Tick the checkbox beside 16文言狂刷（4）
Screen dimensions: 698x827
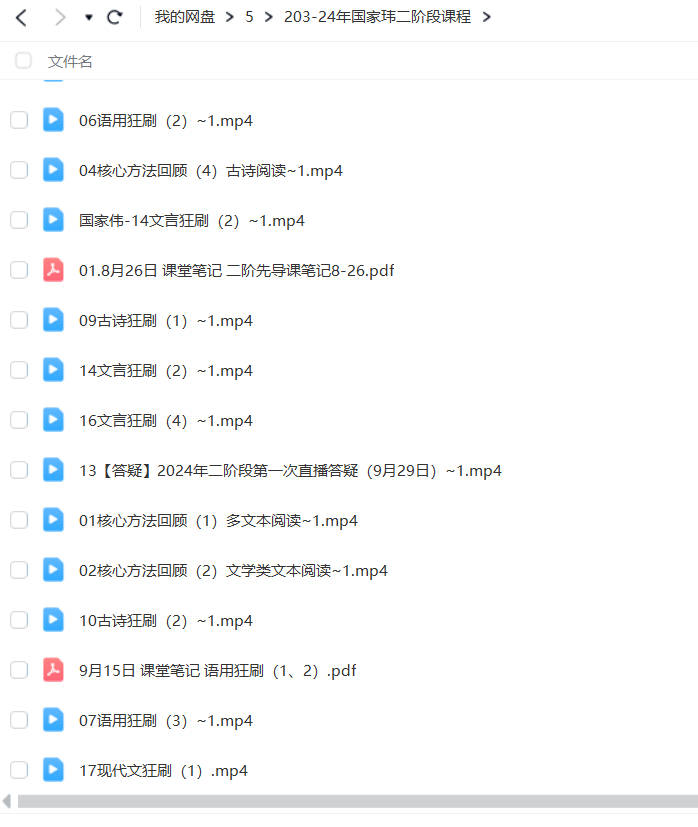[19, 420]
